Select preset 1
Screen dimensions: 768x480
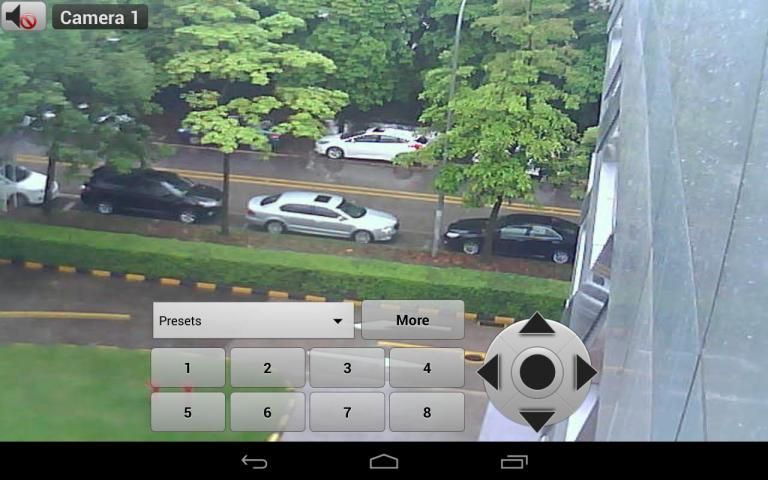[188, 368]
